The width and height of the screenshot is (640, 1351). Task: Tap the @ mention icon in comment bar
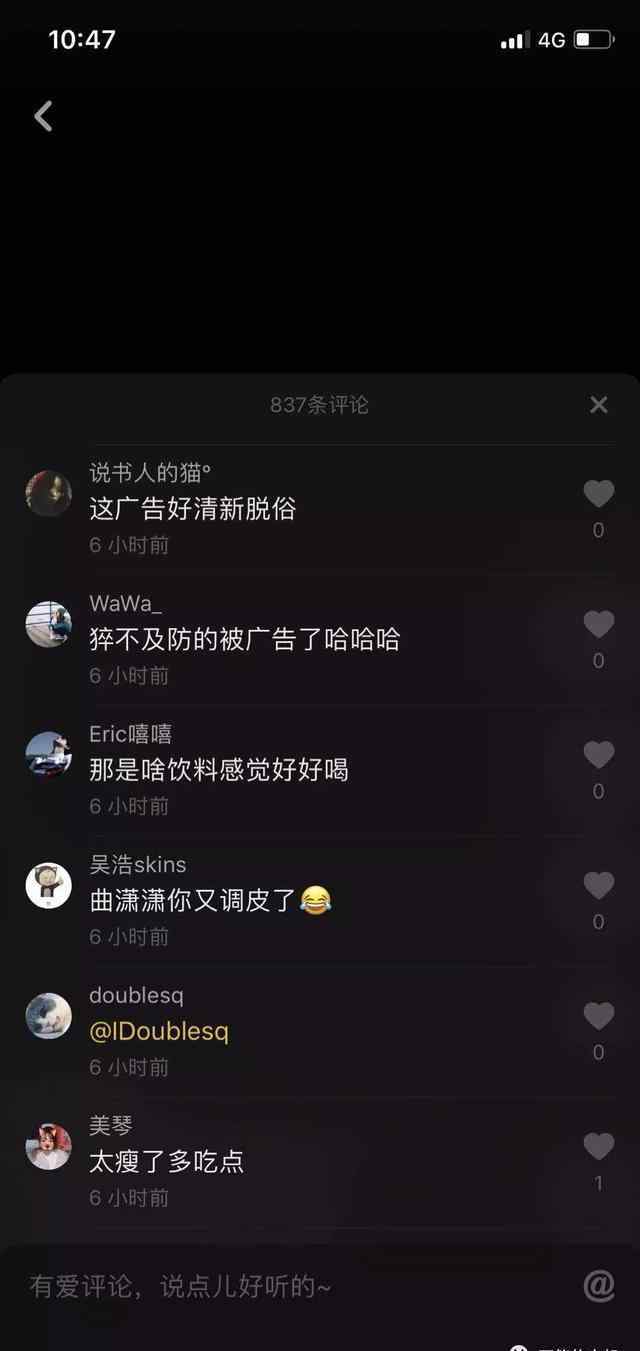(598, 1286)
